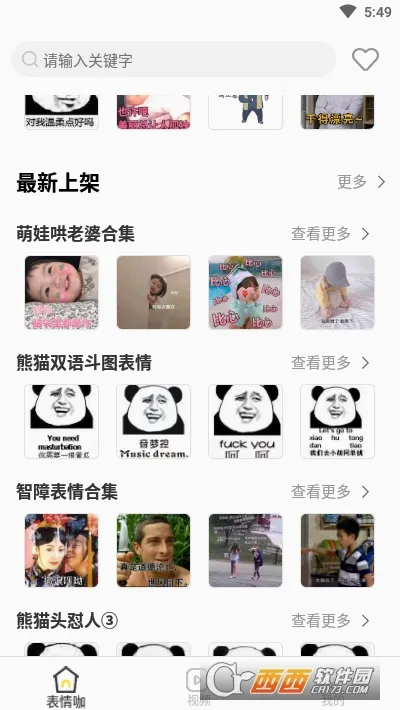View more of 熊猫头怼人③
This screenshot has height=710, width=400.
[330, 620]
